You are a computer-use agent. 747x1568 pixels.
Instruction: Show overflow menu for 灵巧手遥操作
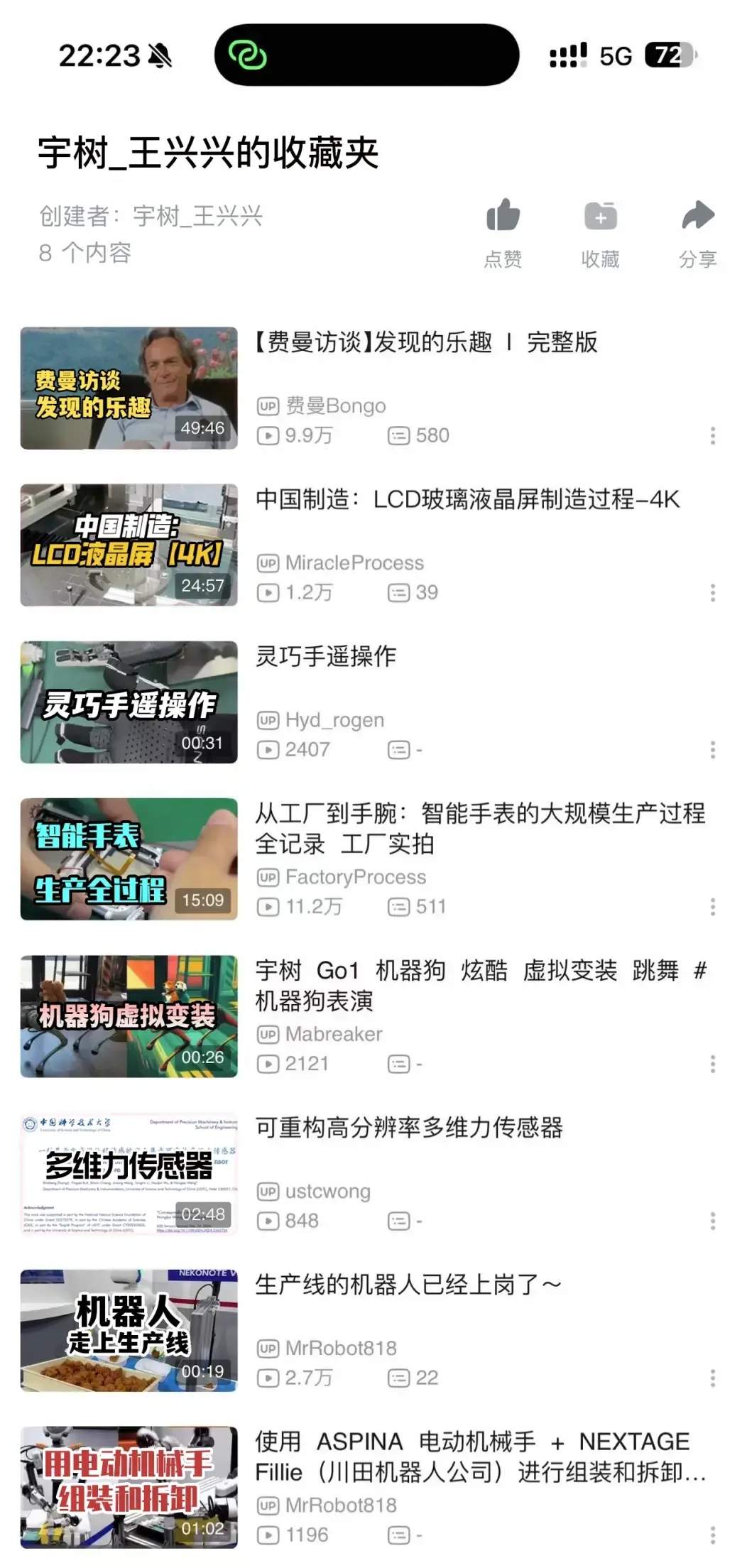pyautogui.click(x=713, y=750)
